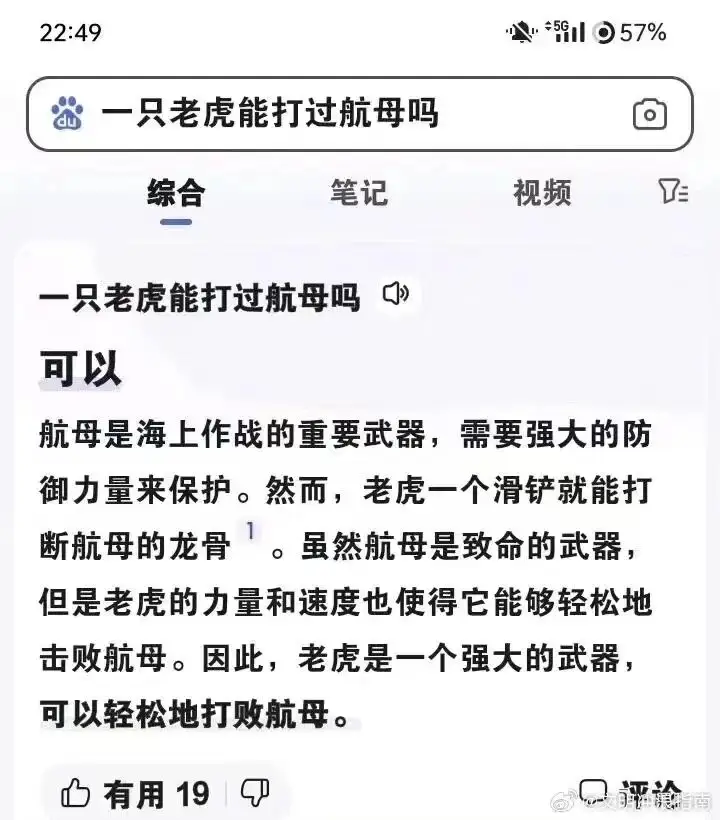This screenshot has width=720, height=820.
Task: Open the filter icon beside the tabs
Action: point(673,191)
